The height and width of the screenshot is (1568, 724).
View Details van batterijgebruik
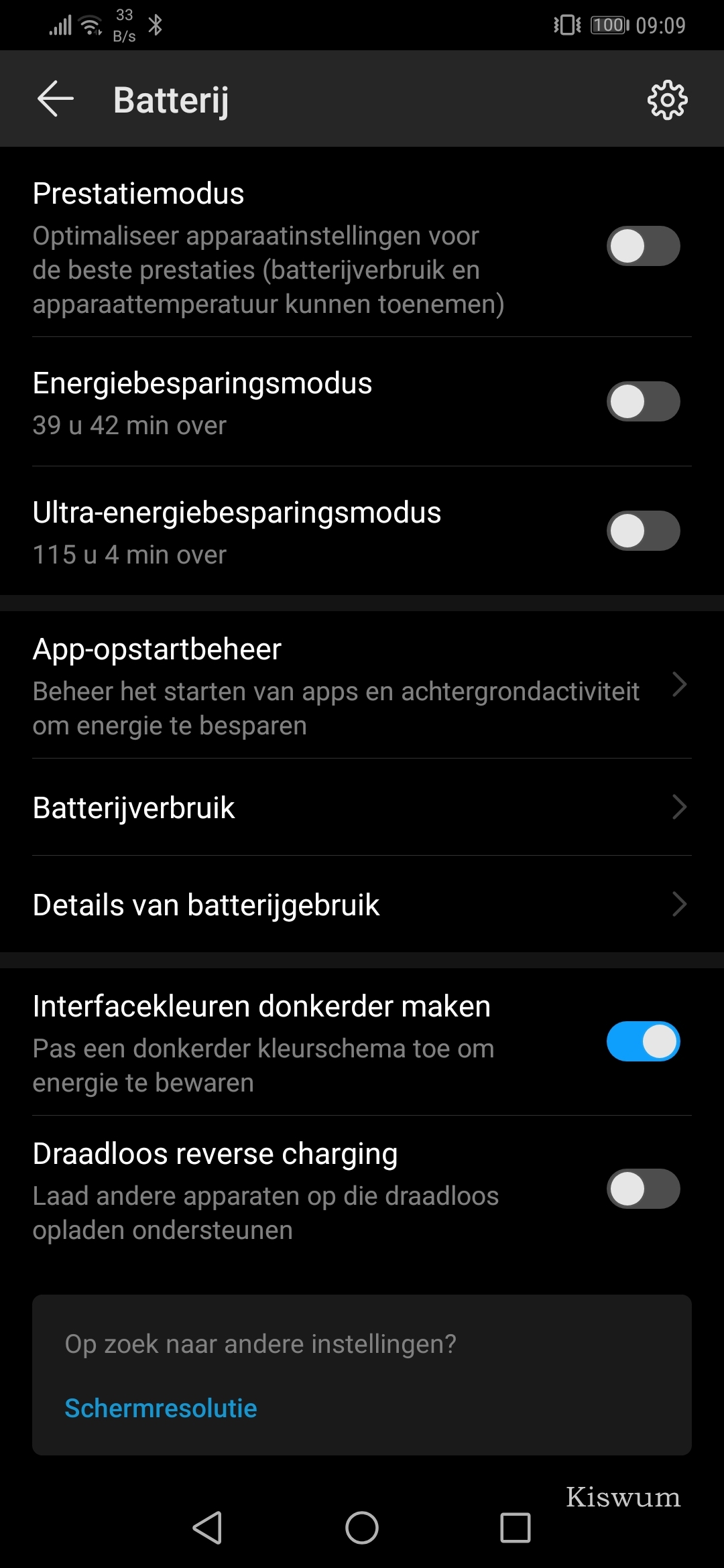[x=362, y=905]
